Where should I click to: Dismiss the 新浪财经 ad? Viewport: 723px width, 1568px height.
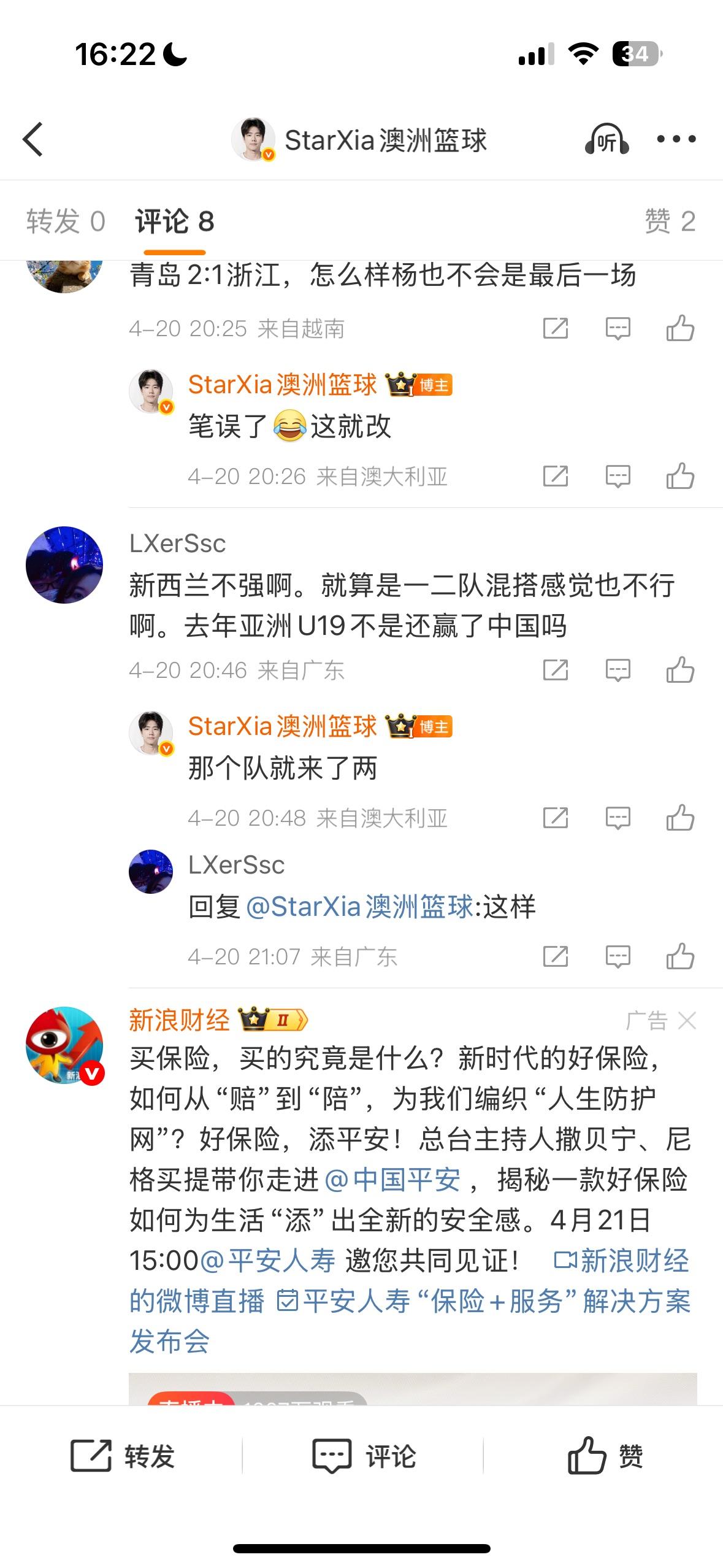click(687, 1021)
